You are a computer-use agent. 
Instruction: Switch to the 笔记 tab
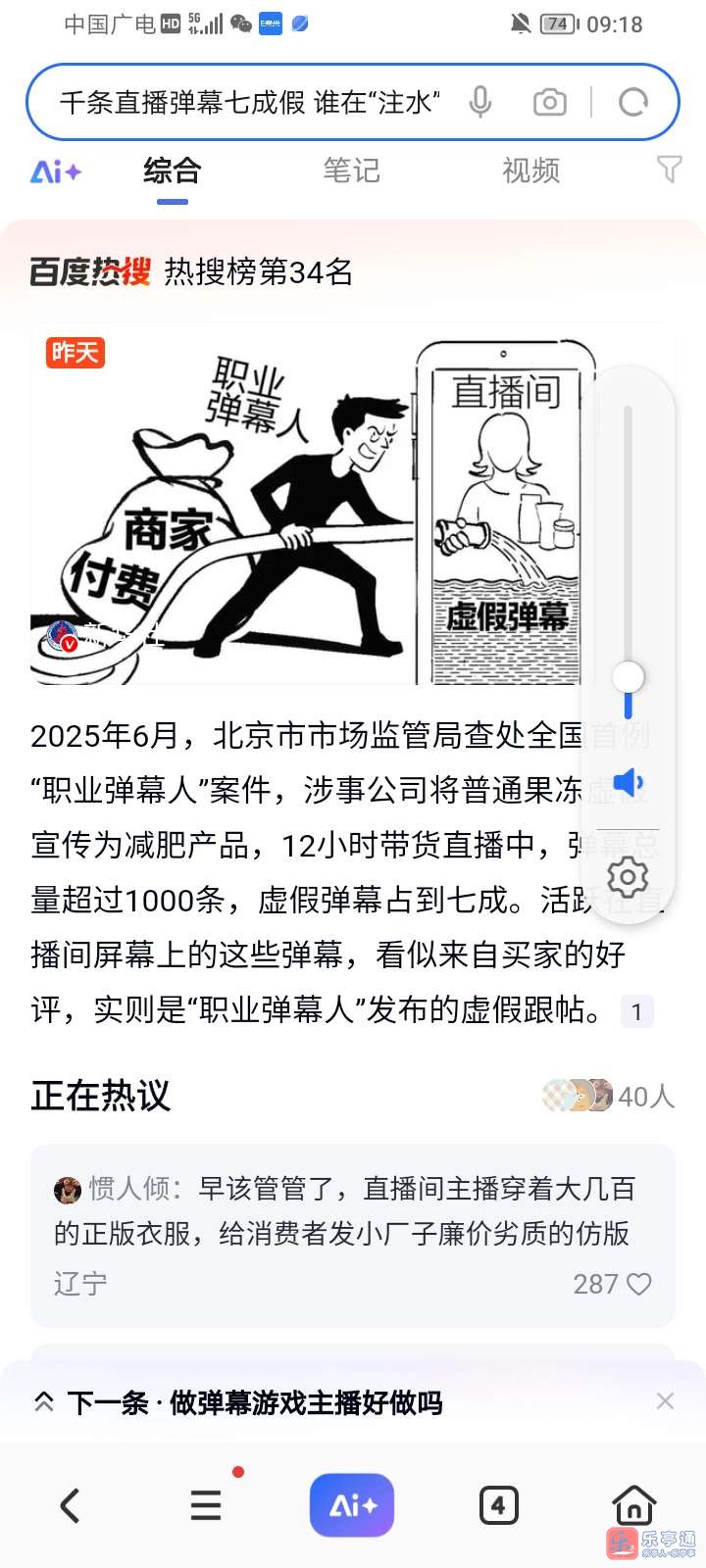pyautogui.click(x=351, y=171)
